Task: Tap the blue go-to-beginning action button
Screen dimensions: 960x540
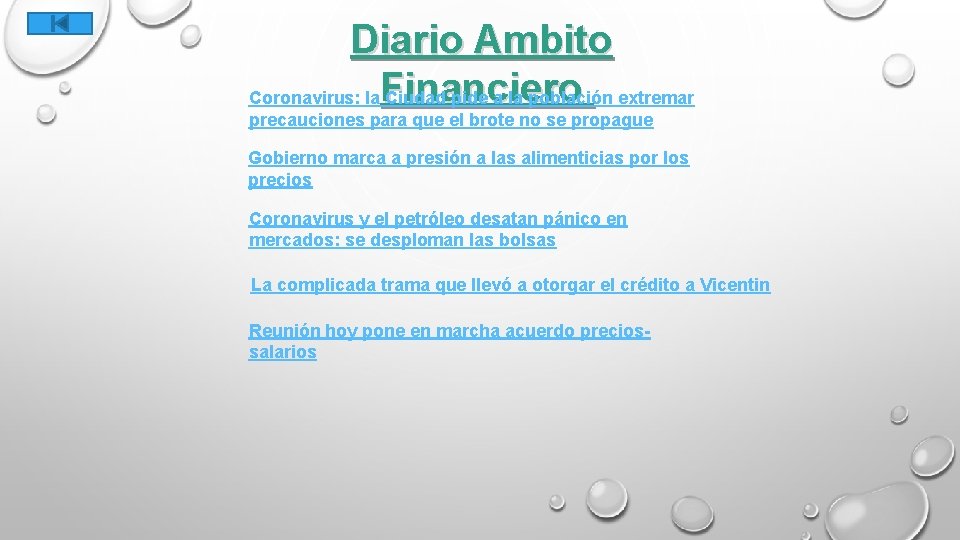Action: tap(60, 23)
